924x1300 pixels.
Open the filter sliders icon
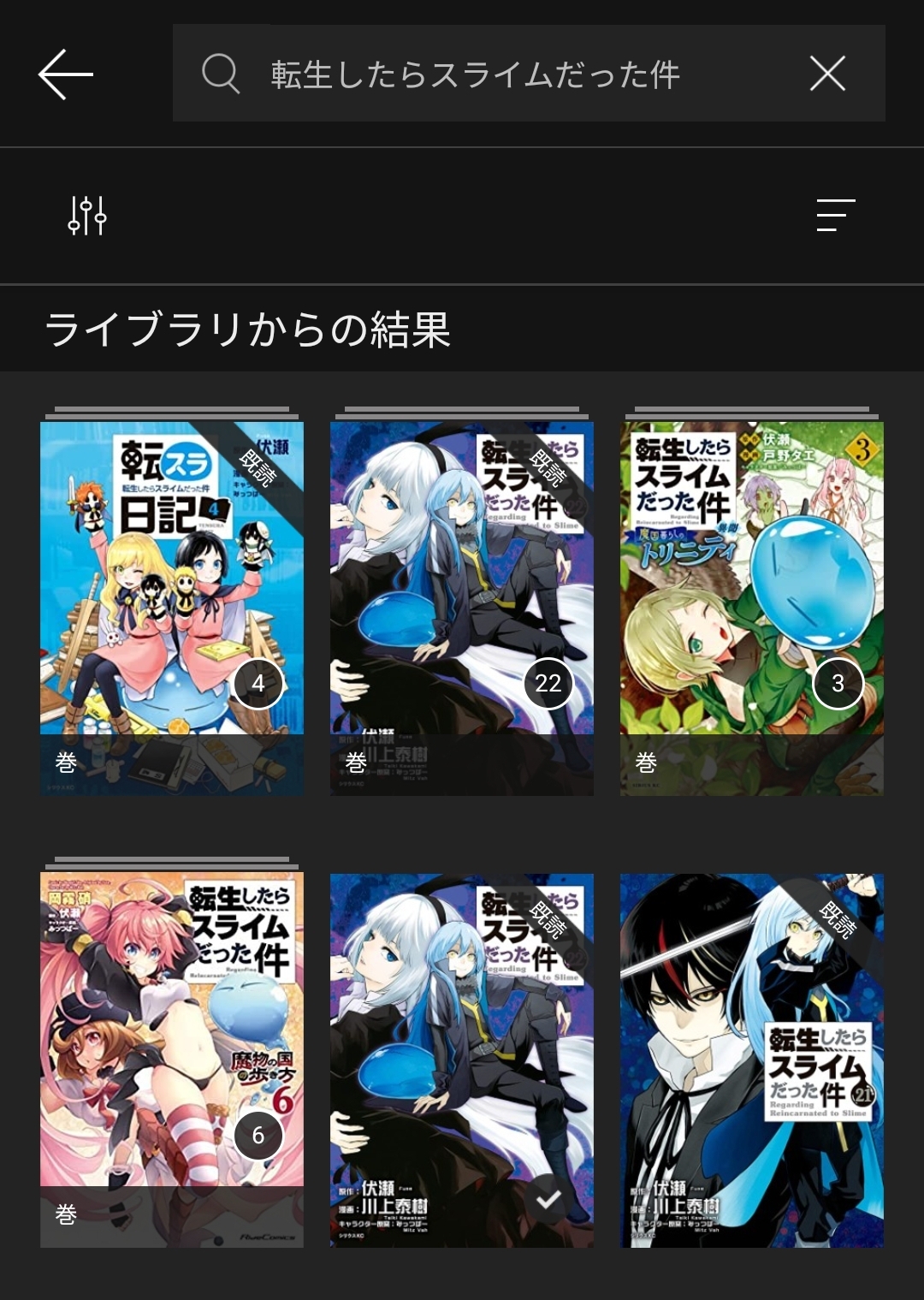pos(87,215)
